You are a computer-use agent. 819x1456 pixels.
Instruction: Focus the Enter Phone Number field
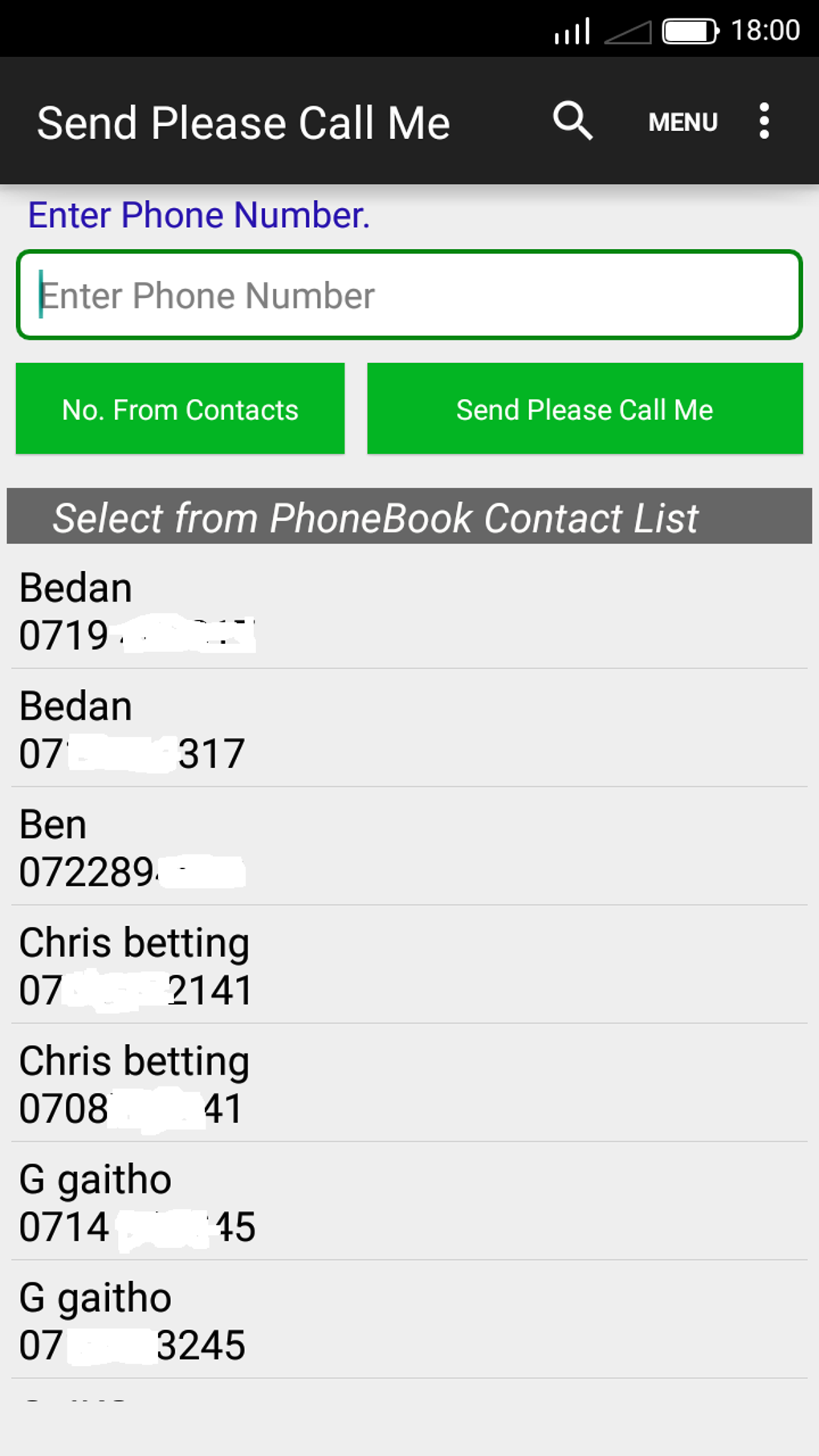(x=409, y=296)
